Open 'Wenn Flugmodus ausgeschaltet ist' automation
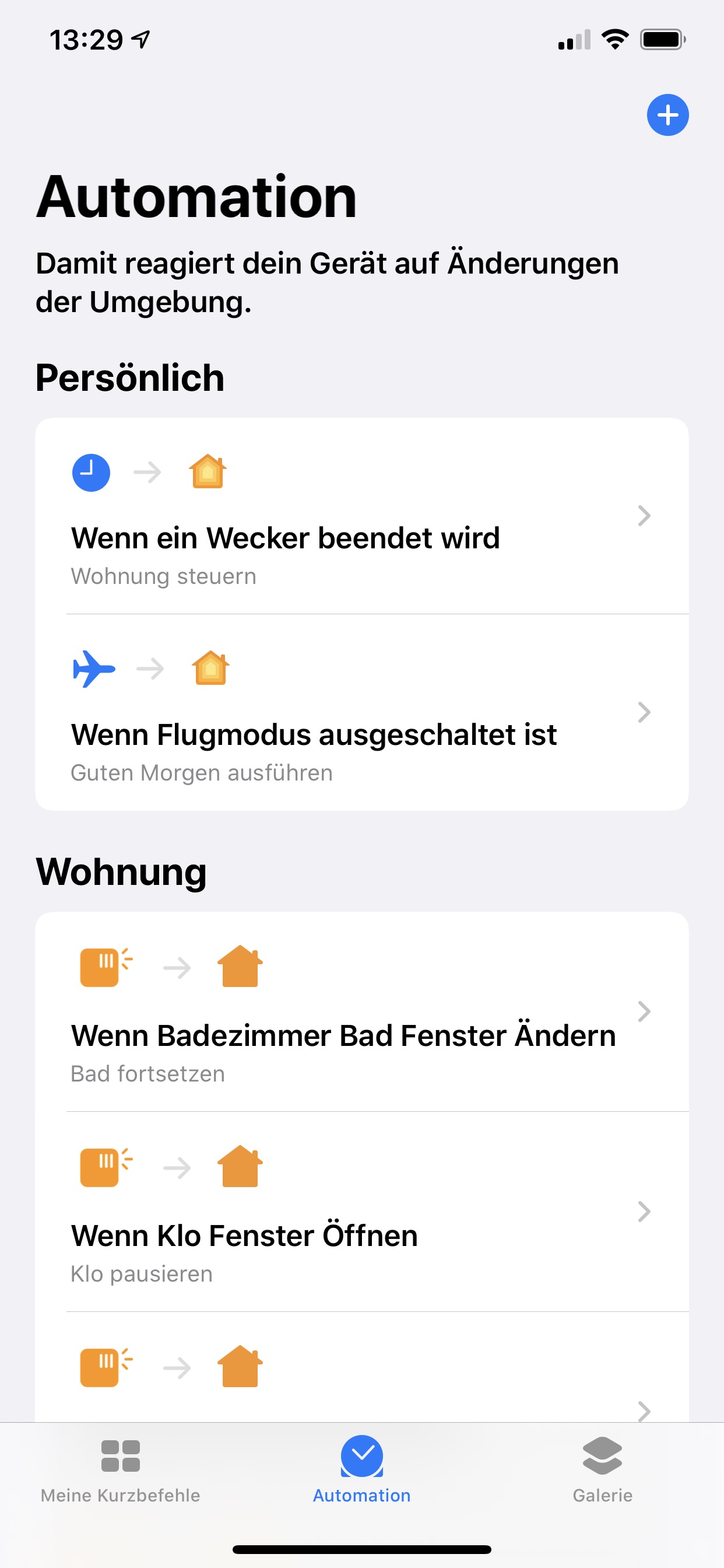This screenshot has width=724, height=1568. coord(361,713)
